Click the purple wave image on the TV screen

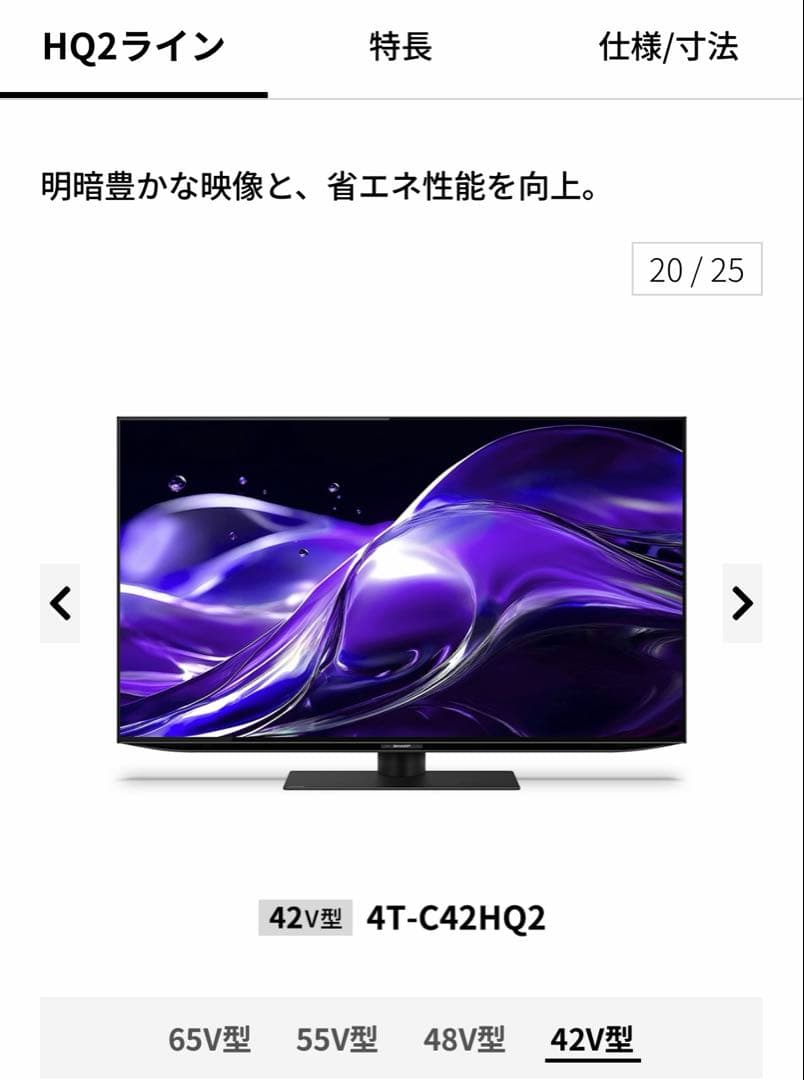402,580
